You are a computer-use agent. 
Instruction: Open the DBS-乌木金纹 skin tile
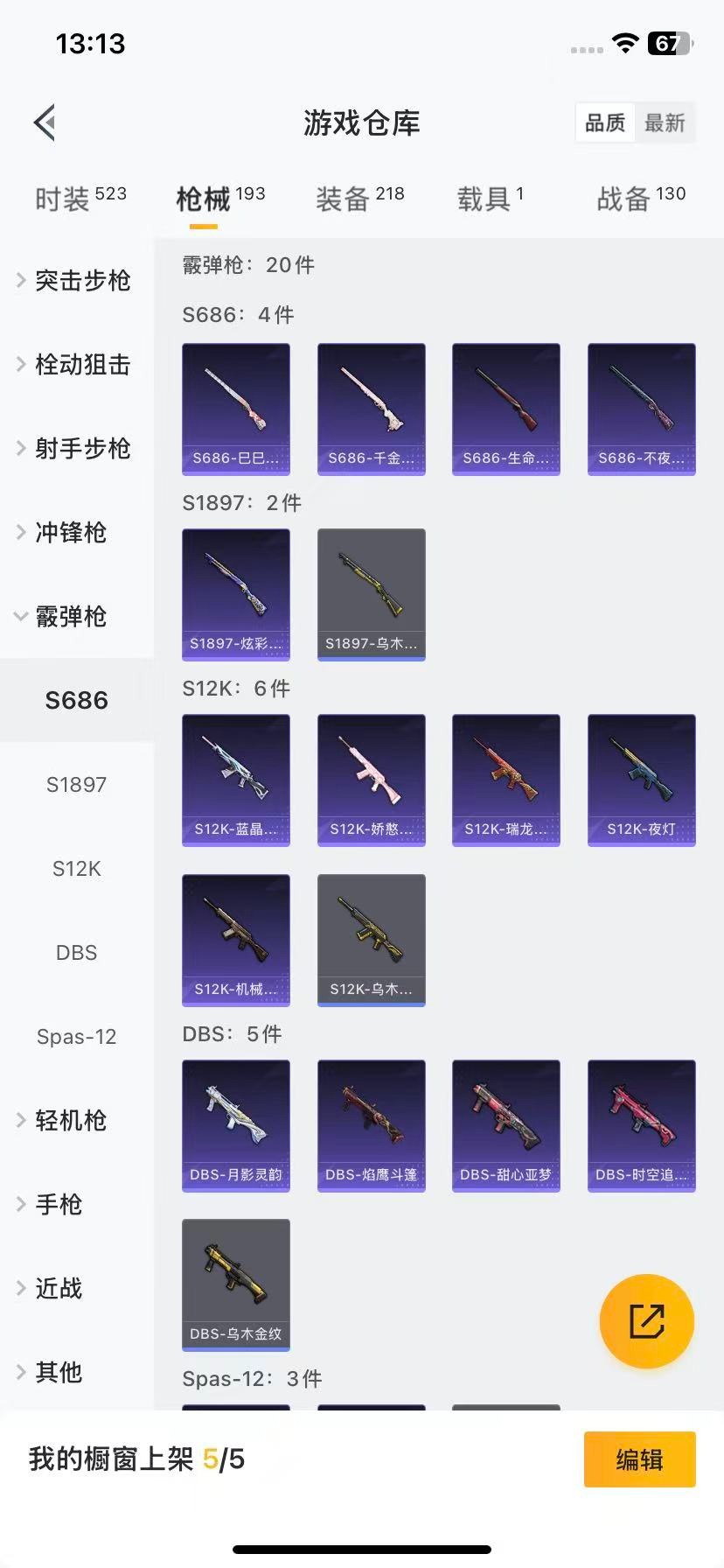236,1284
